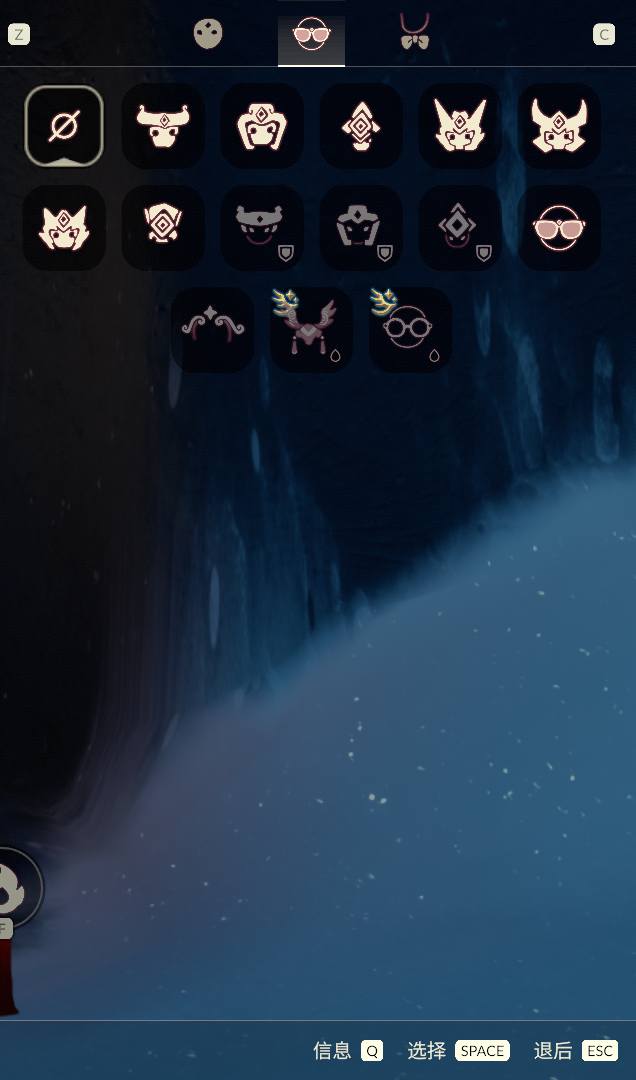Select the winged tassel accessory item
Screen dimensions: 636x1080
(310, 328)
